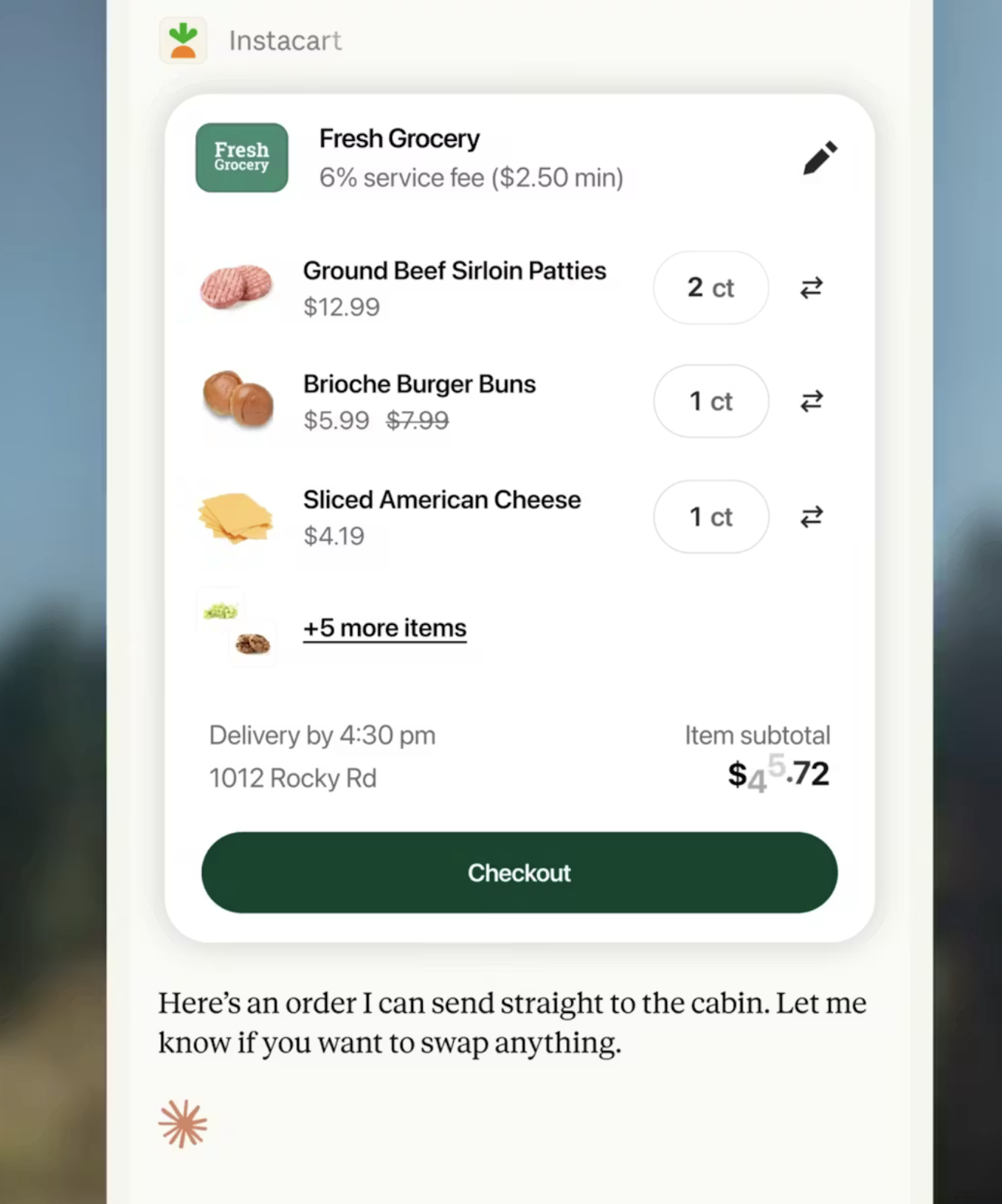This screenshot has height=1204, width=1002.
Task: Change quantity of Ground Beef Sirloin Patties
Action: pyautogui.click(x=711, y=288)
